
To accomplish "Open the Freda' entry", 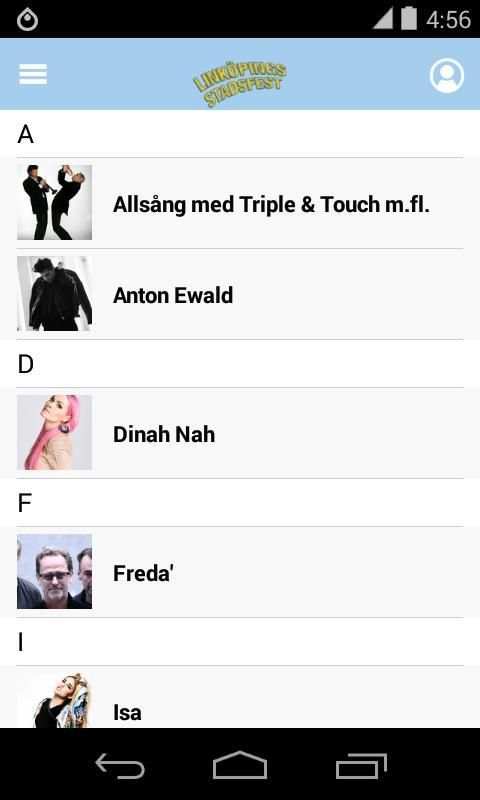I will point(240,572).
